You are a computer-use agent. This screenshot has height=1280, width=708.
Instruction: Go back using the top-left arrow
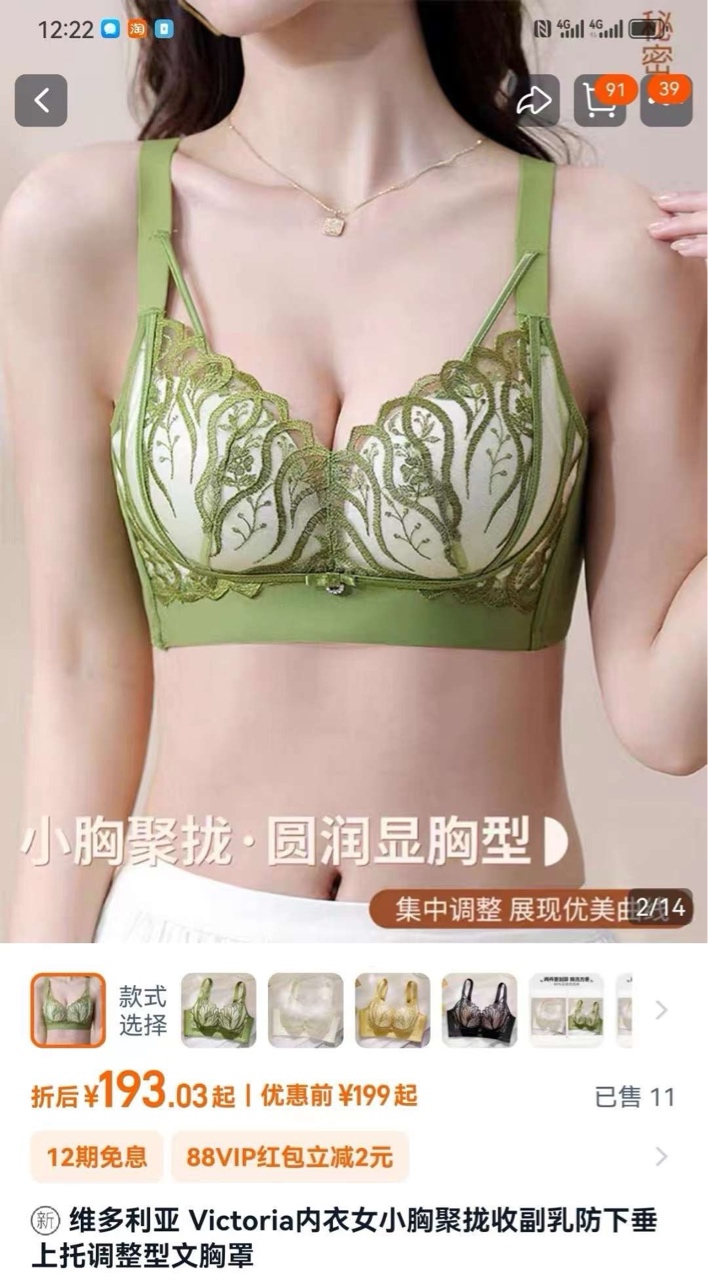coord(41,100)
